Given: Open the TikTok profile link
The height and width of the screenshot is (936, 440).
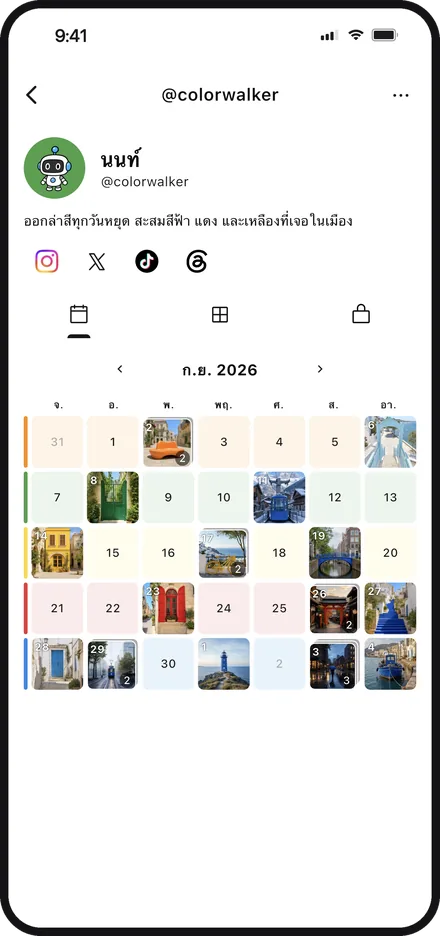Looking at the screenshot, I should coord(147,261).
